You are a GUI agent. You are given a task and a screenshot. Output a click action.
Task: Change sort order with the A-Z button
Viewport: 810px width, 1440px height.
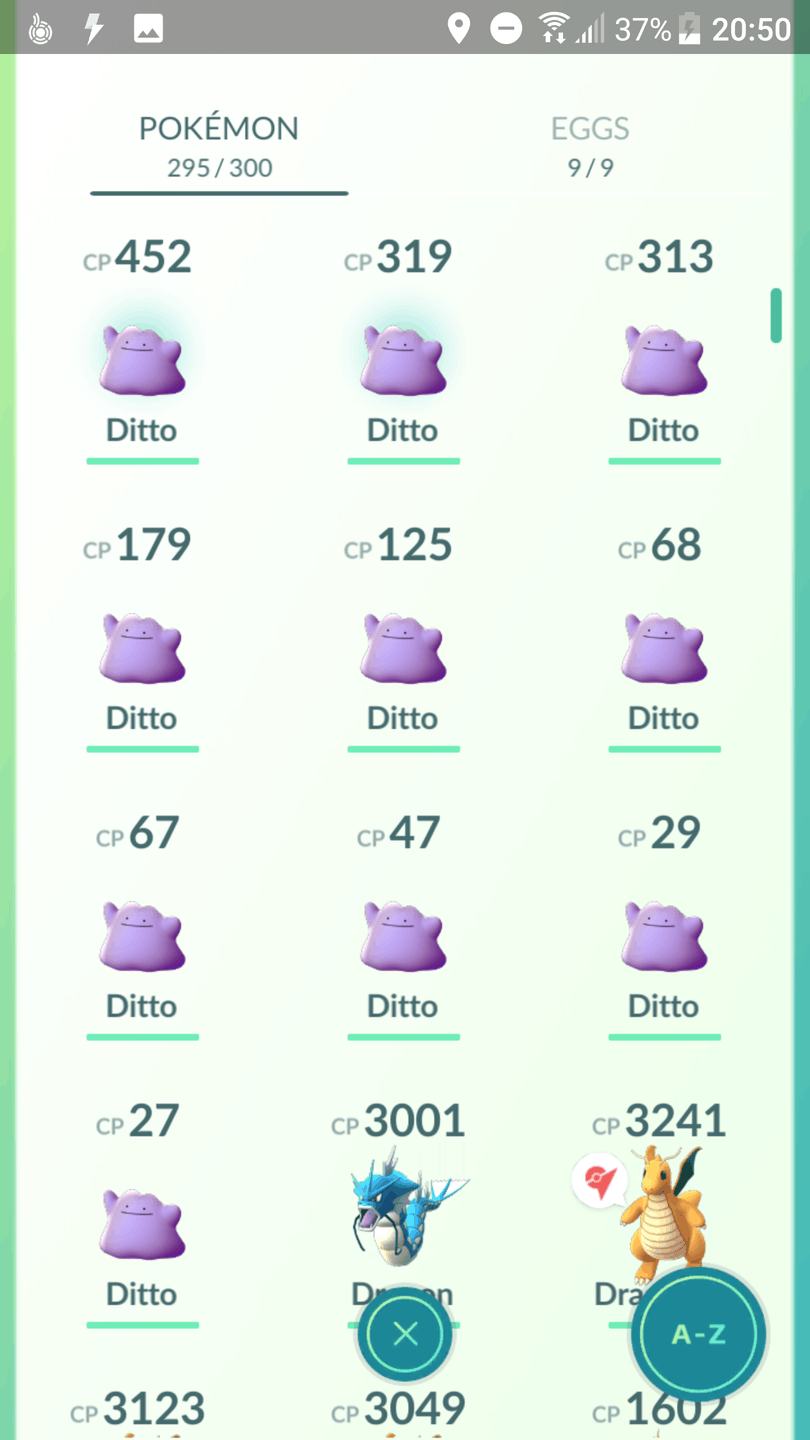point(697,1334)
